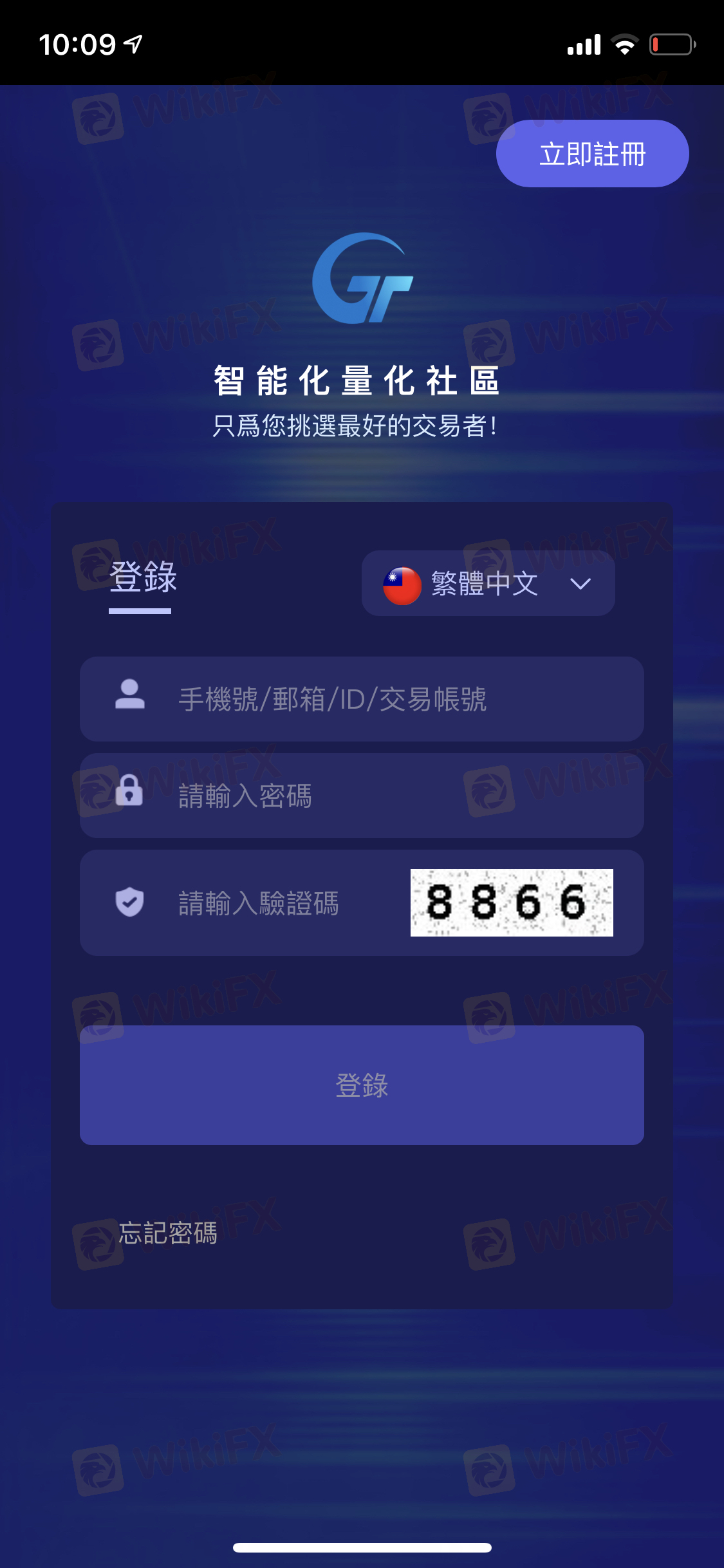Tap the 立即註冊 register button
The height and width of the screenshot is (1568, 724).
tap(592, 154)
